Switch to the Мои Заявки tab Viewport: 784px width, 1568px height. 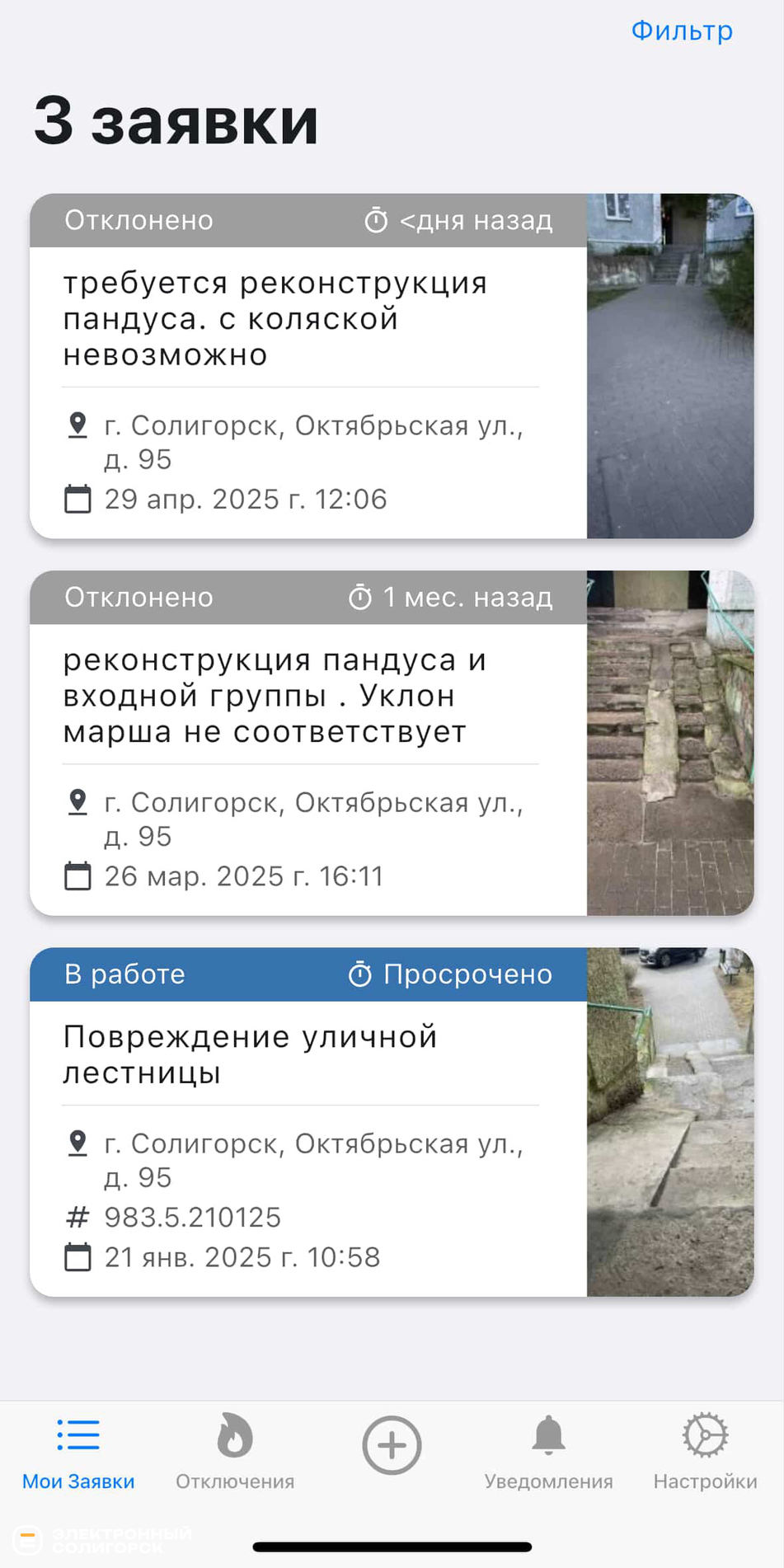point(78,1453)
